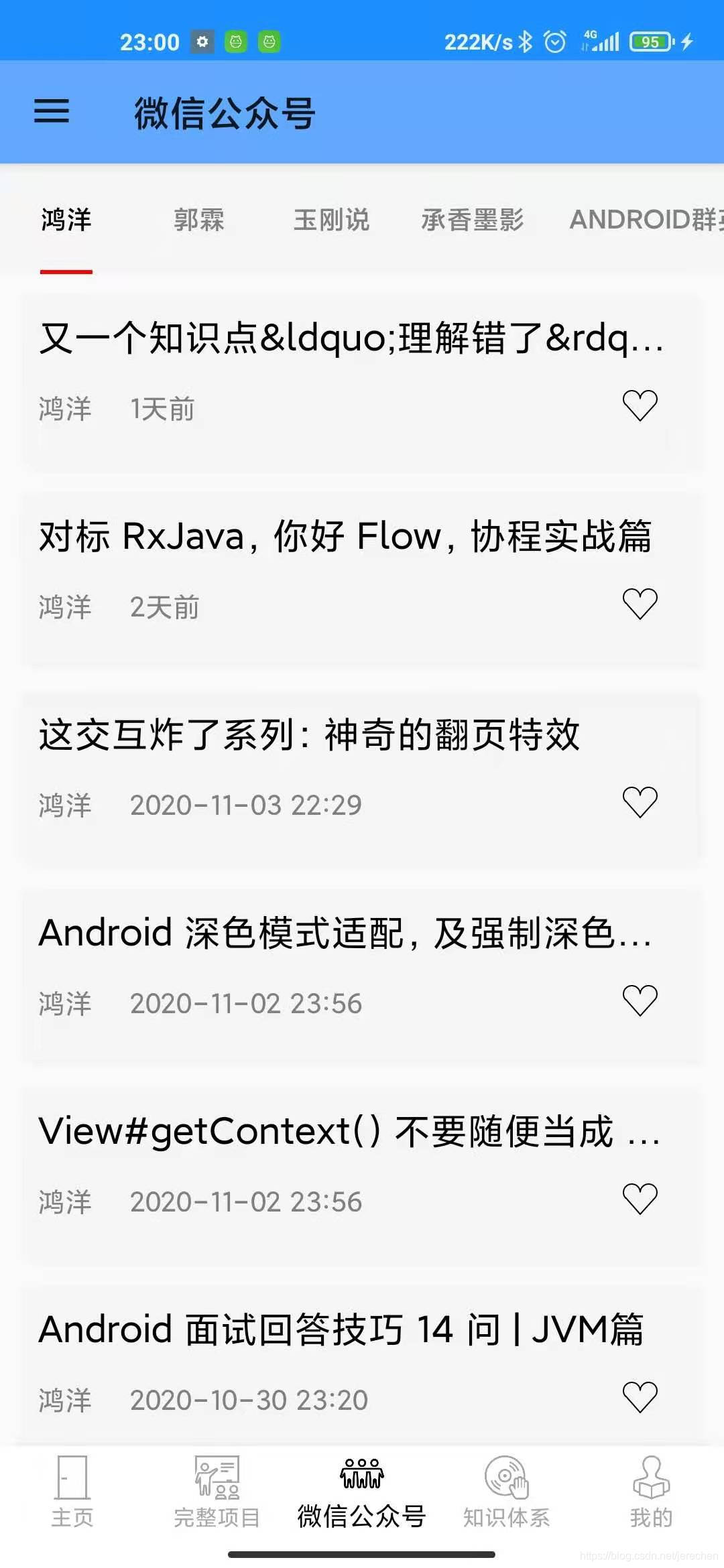Switch to the 完整项目 tab
The height and width of the screenshot is (1568, 724).
[217, 1492]
